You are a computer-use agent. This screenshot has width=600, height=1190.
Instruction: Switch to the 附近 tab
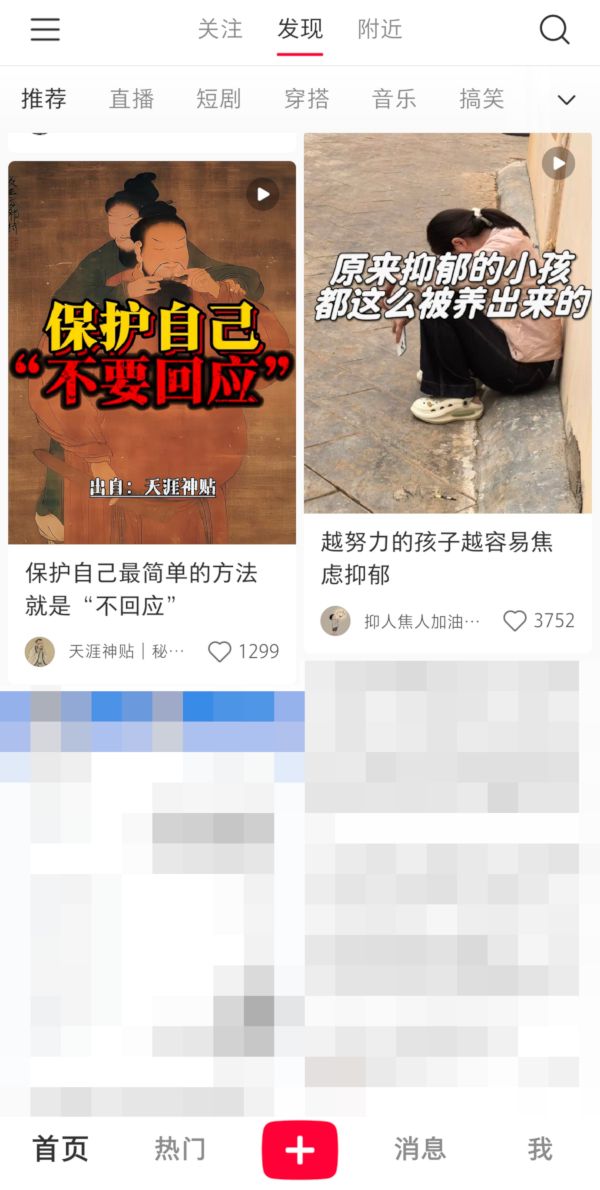(x=380, y=30)
